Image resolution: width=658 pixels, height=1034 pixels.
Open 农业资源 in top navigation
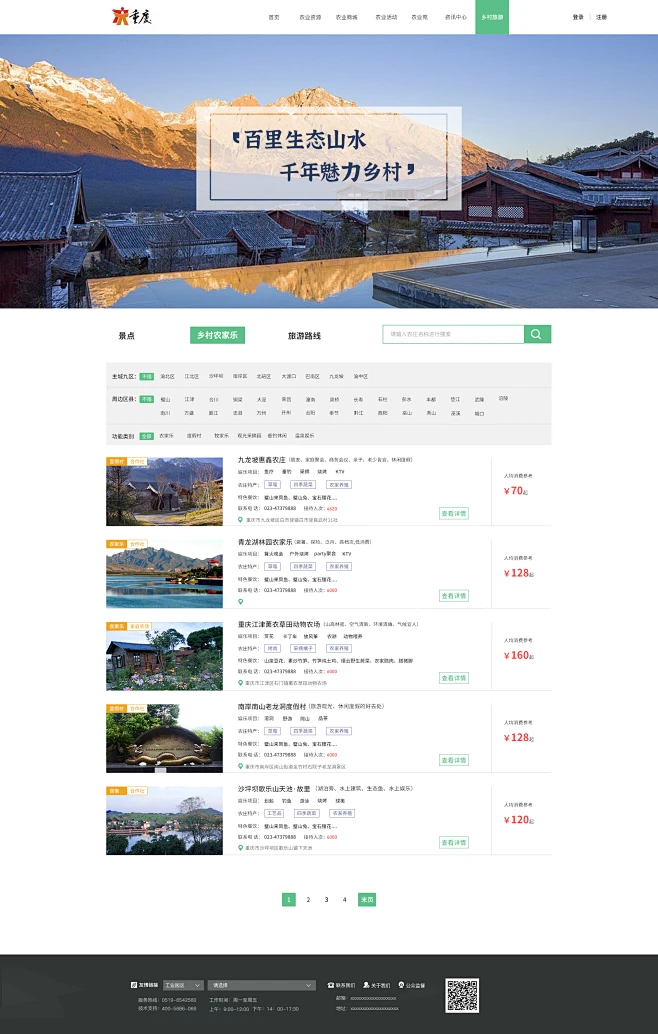click(310, 17)
